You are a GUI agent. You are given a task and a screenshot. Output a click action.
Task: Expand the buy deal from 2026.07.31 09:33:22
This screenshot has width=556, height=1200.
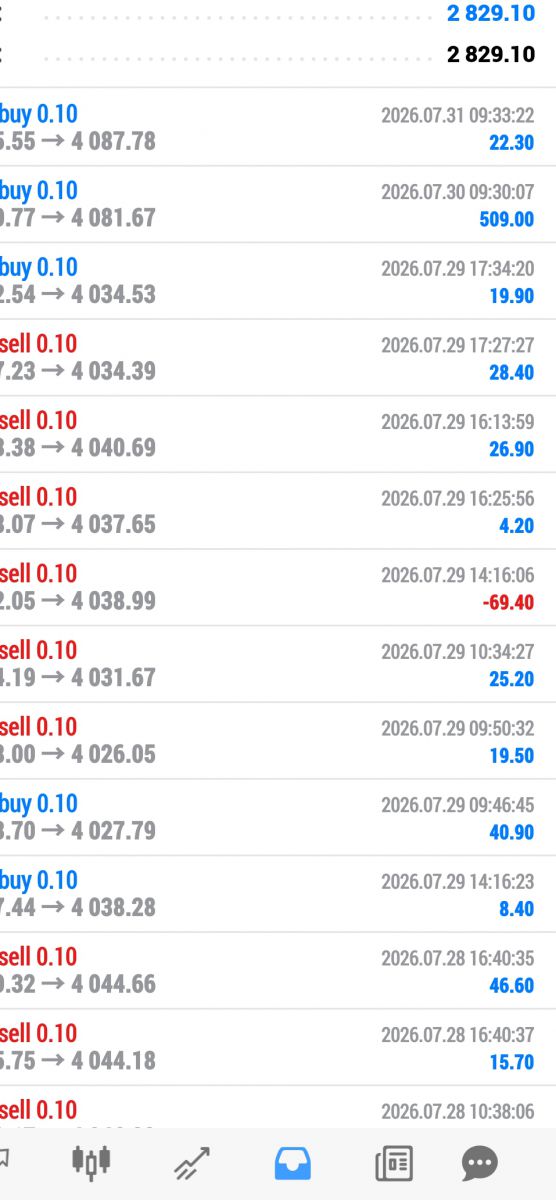278,128
